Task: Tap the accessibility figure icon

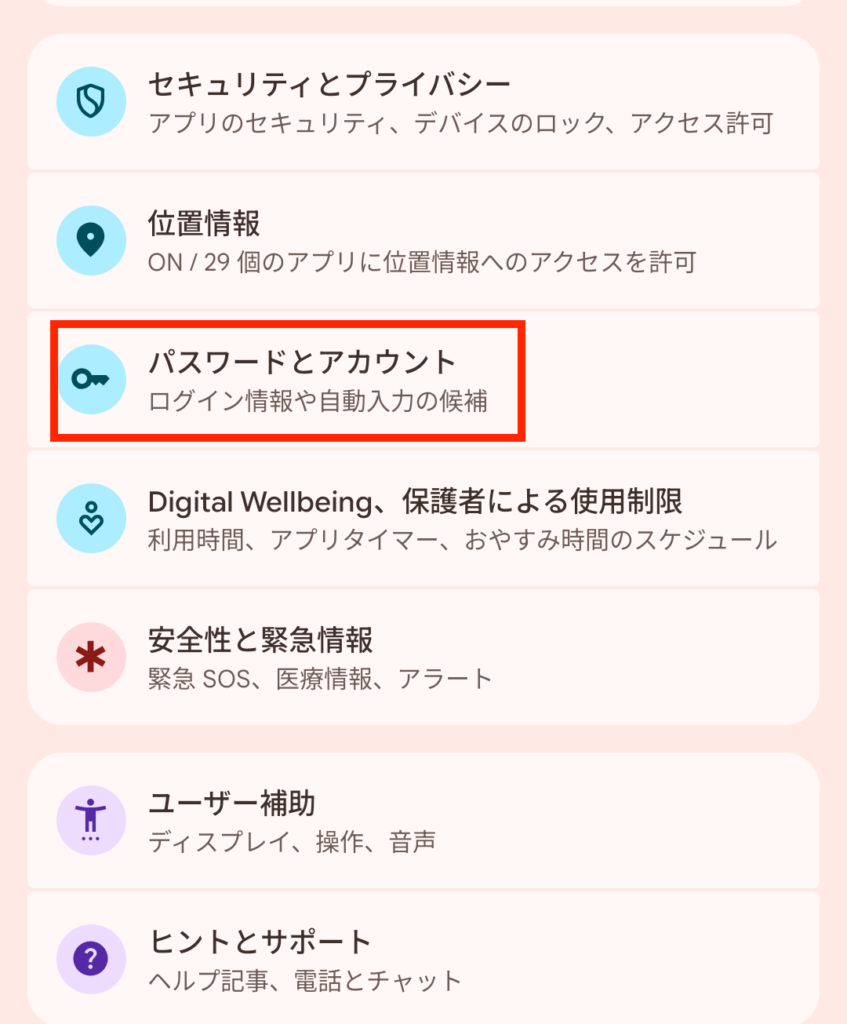Action: pos(91,820)
